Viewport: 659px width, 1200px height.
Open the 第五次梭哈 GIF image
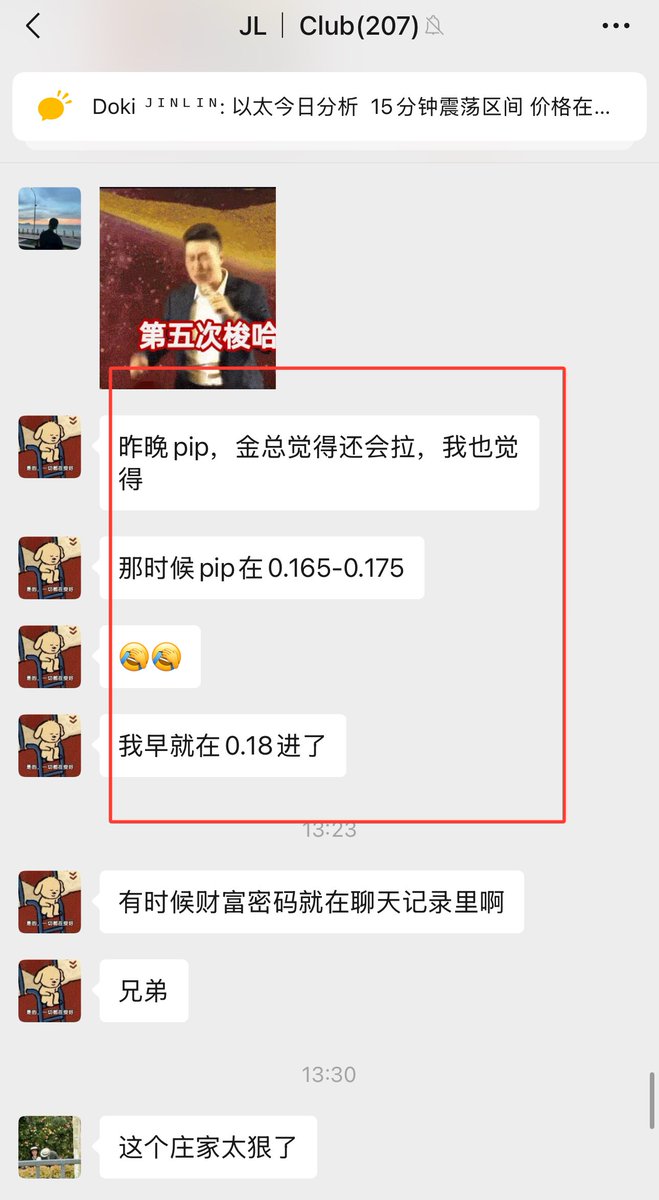click(x=188, y=287)
